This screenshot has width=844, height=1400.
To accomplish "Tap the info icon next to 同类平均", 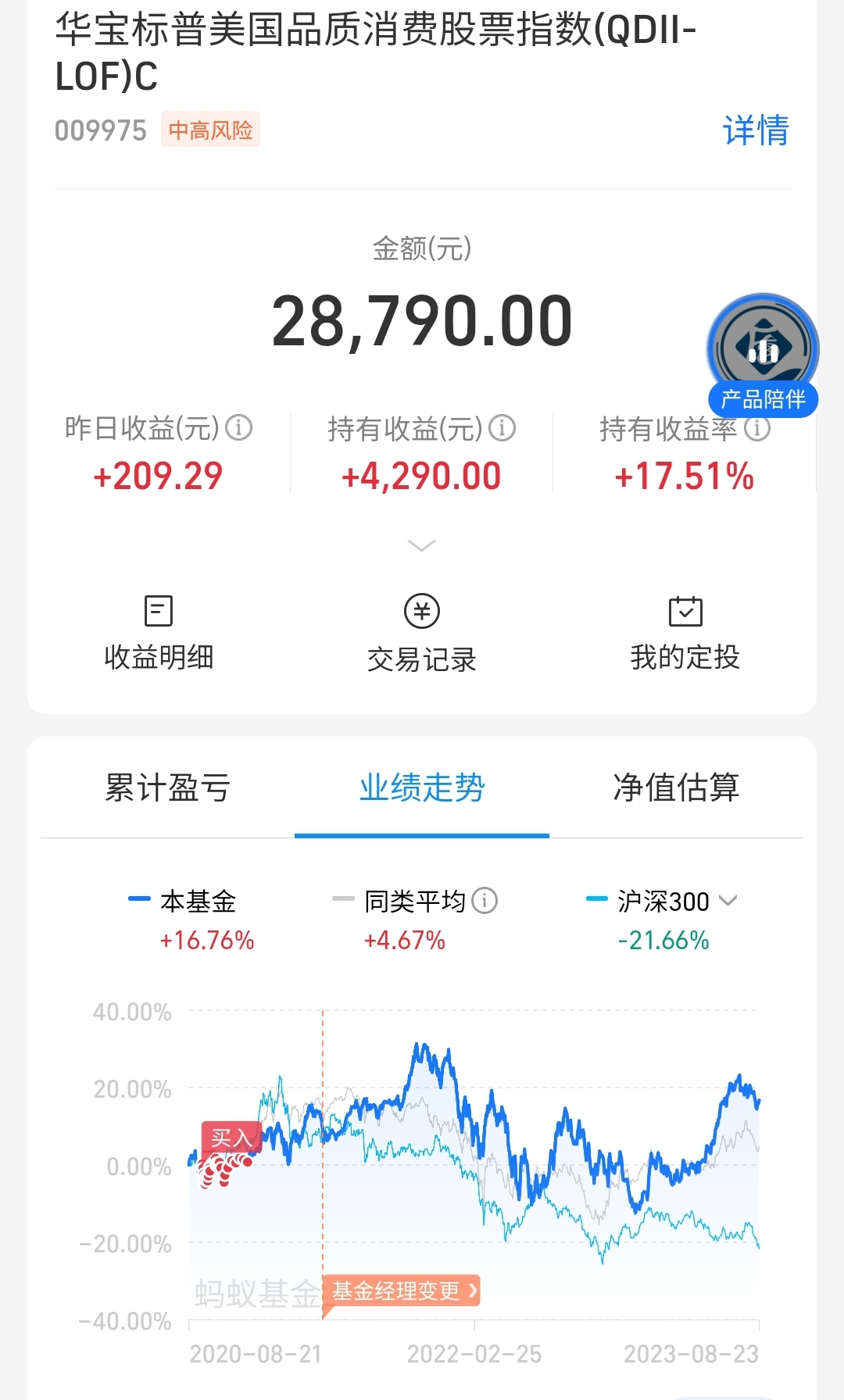I will click(485, 901).
